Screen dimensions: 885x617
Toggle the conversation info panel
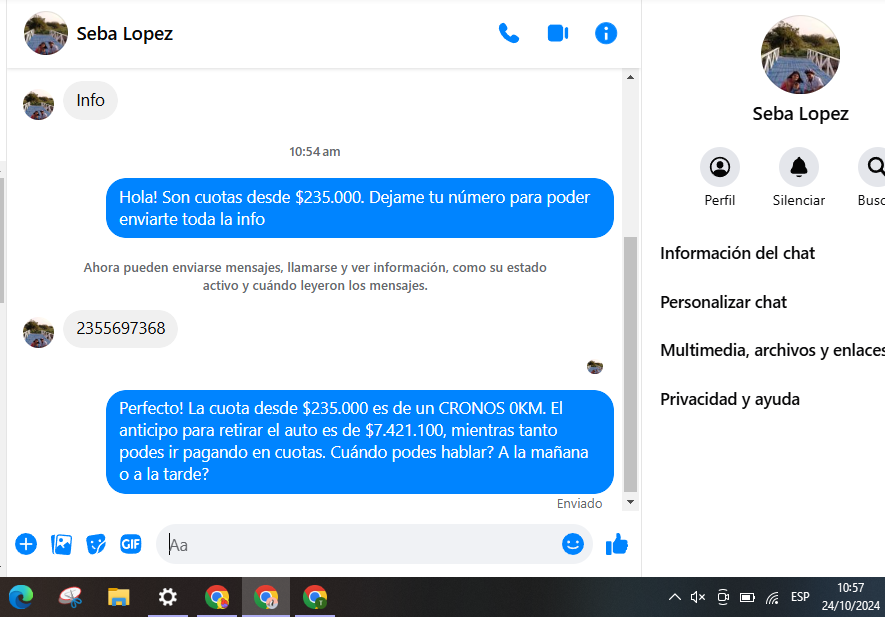(x=606, y=33)
